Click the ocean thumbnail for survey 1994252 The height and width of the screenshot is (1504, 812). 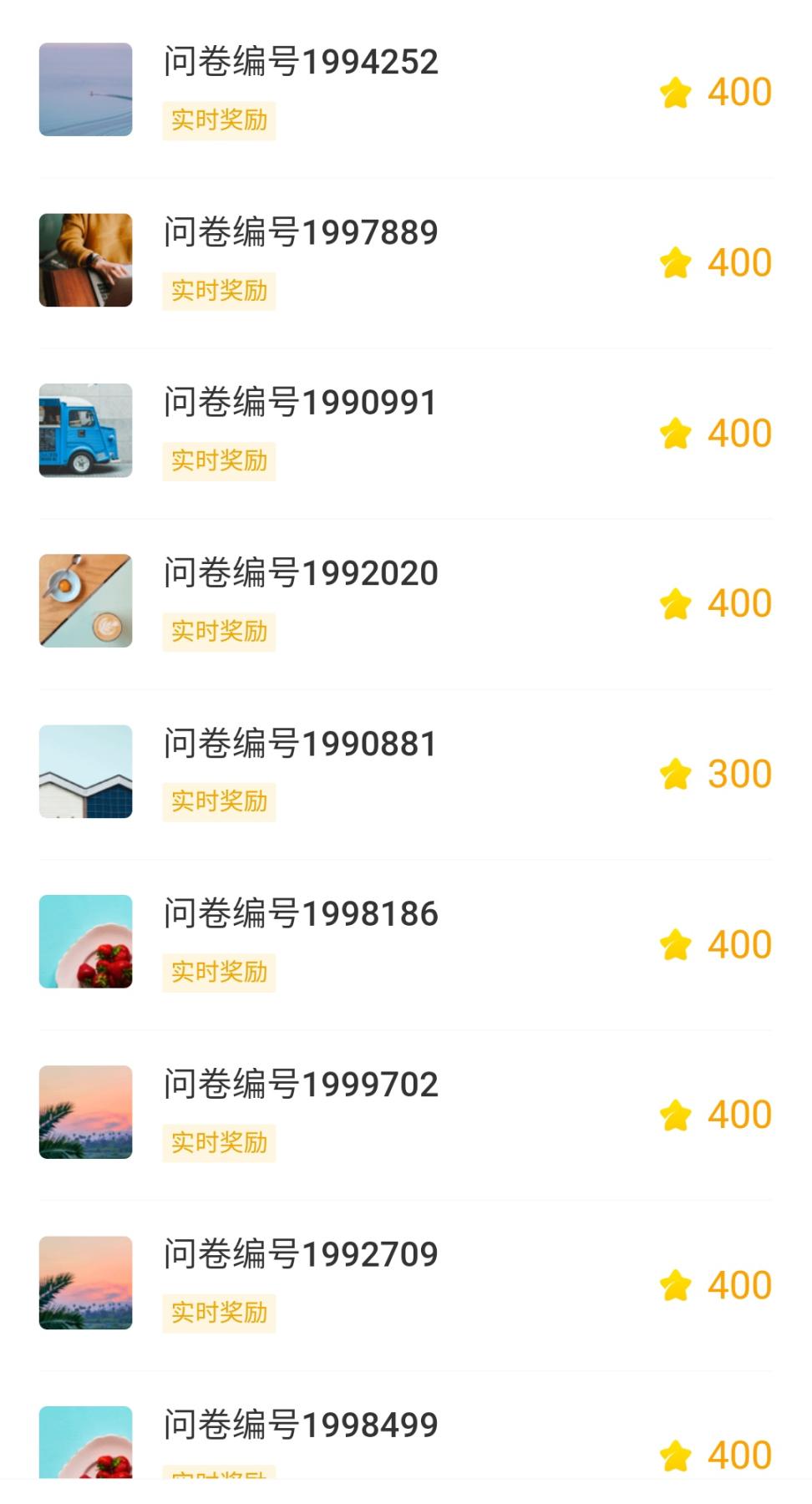coord(84,89)
